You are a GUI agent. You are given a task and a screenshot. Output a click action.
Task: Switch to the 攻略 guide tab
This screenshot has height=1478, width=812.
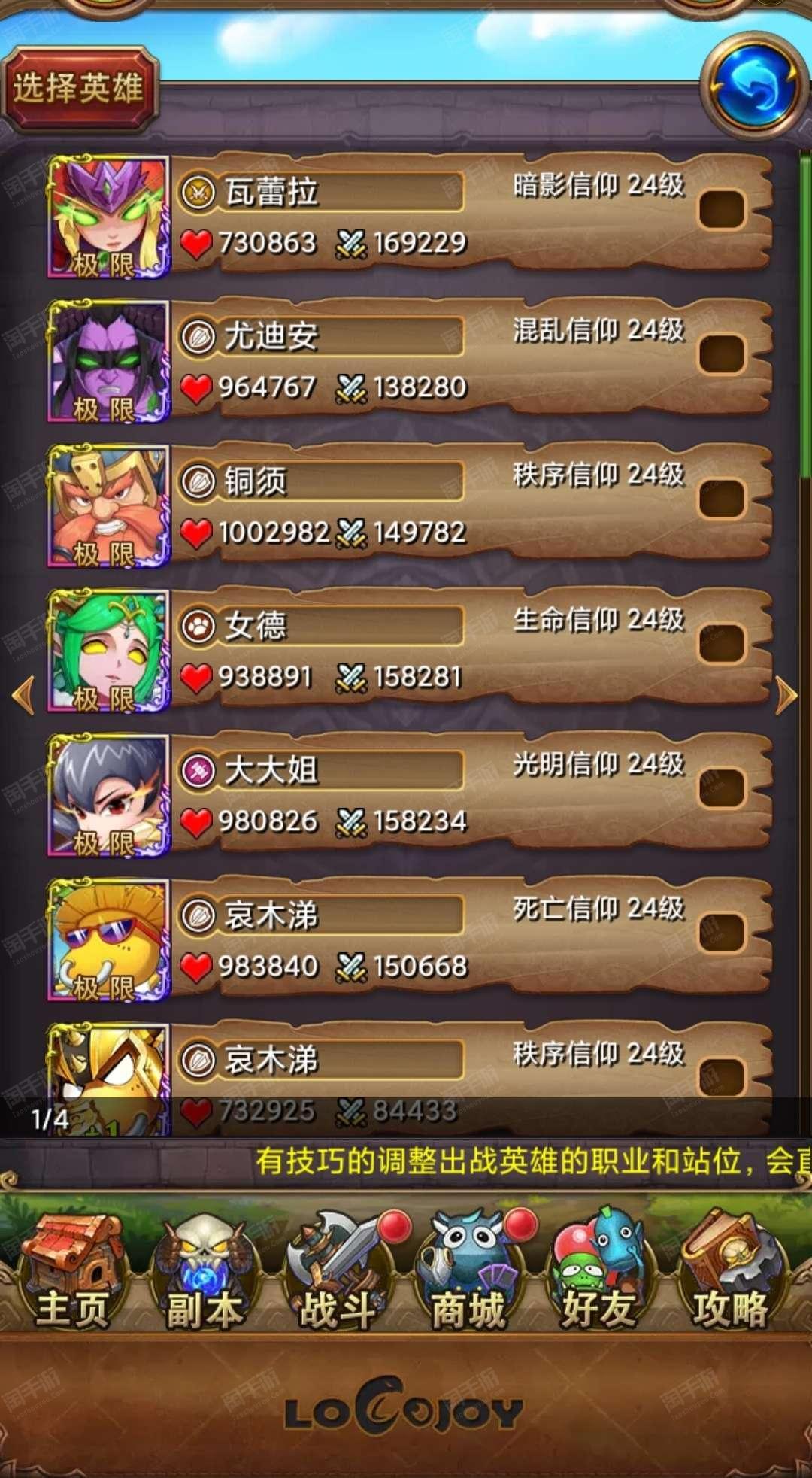click(731, 1271)
